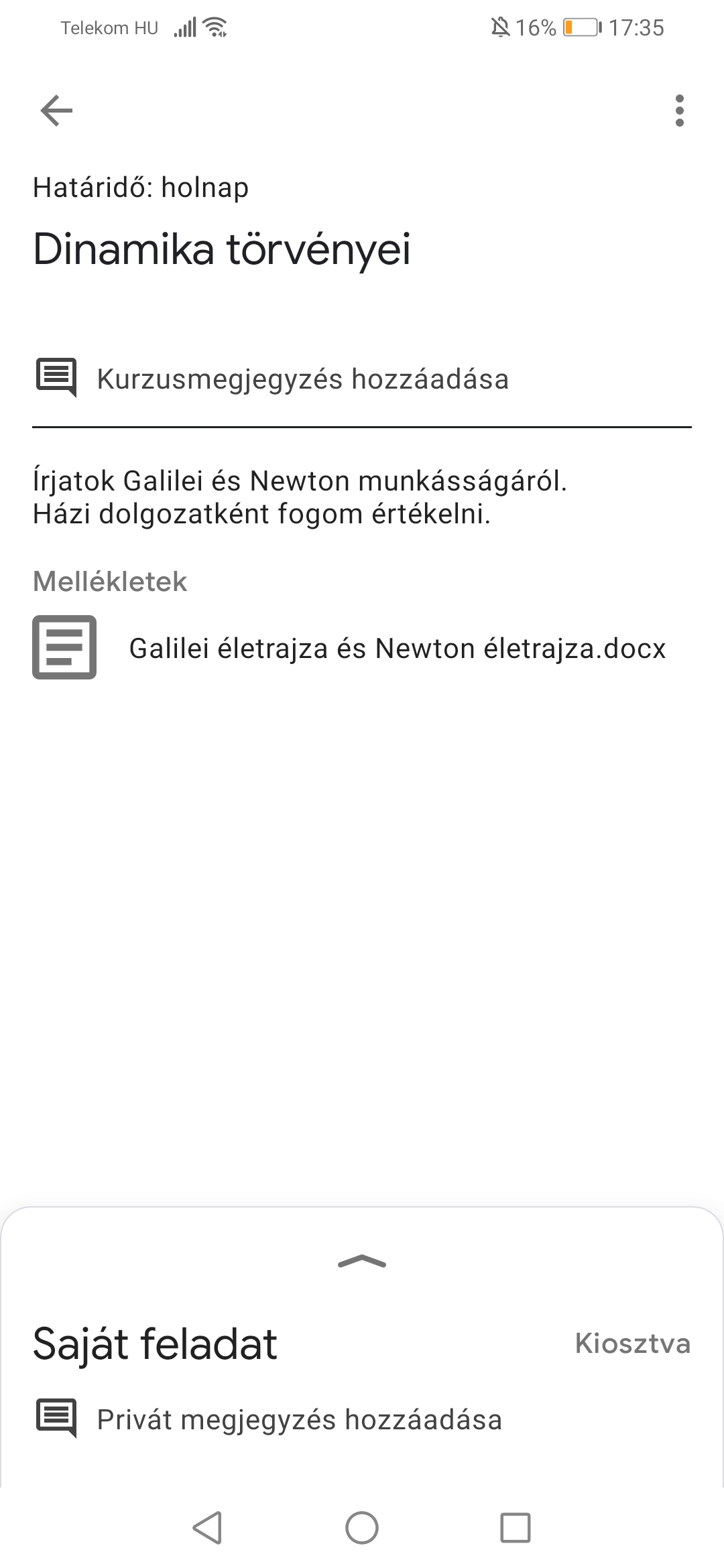724x1568 pixels.
Task: Expand the Saját feladat panel with the chevron
Action: (x=362, y=1262)
